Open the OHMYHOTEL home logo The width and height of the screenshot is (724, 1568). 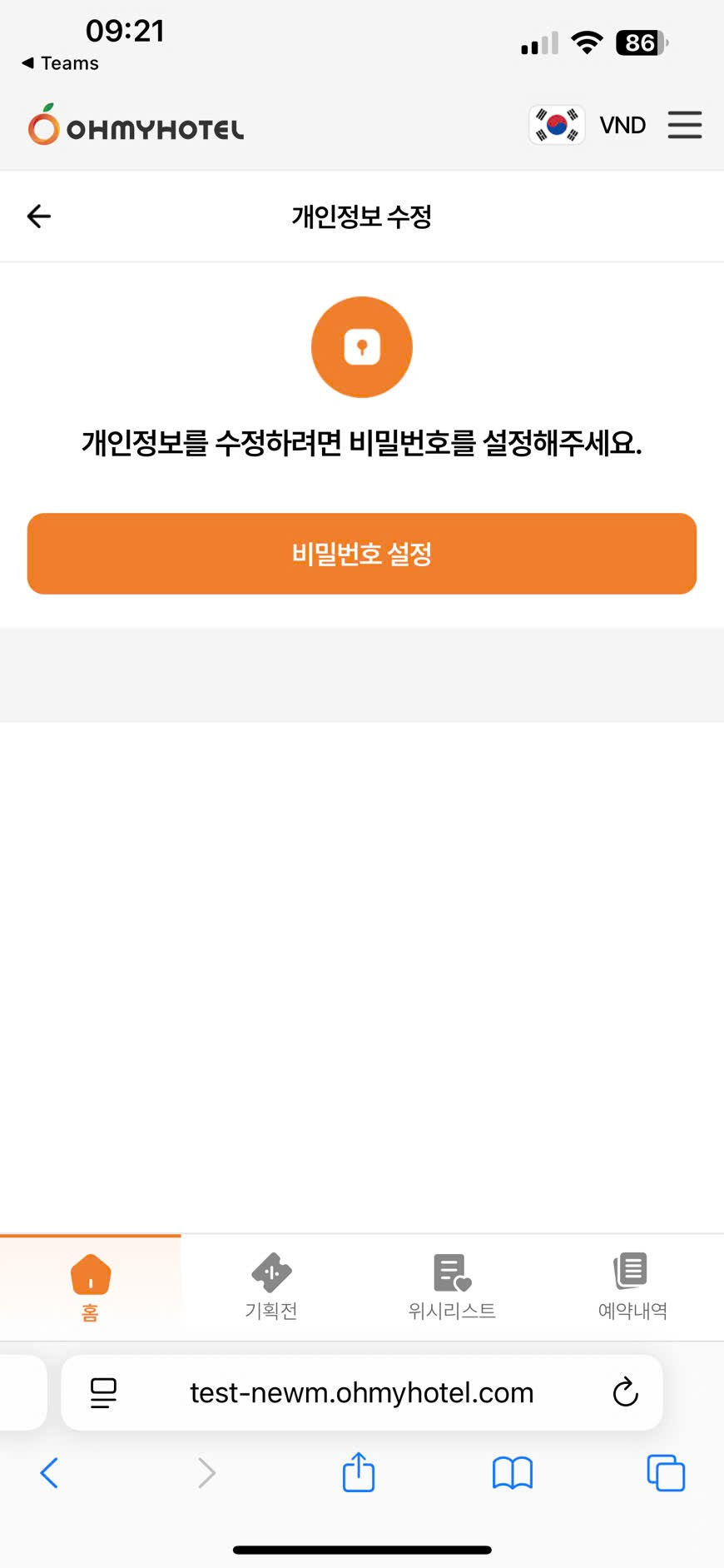136,126
